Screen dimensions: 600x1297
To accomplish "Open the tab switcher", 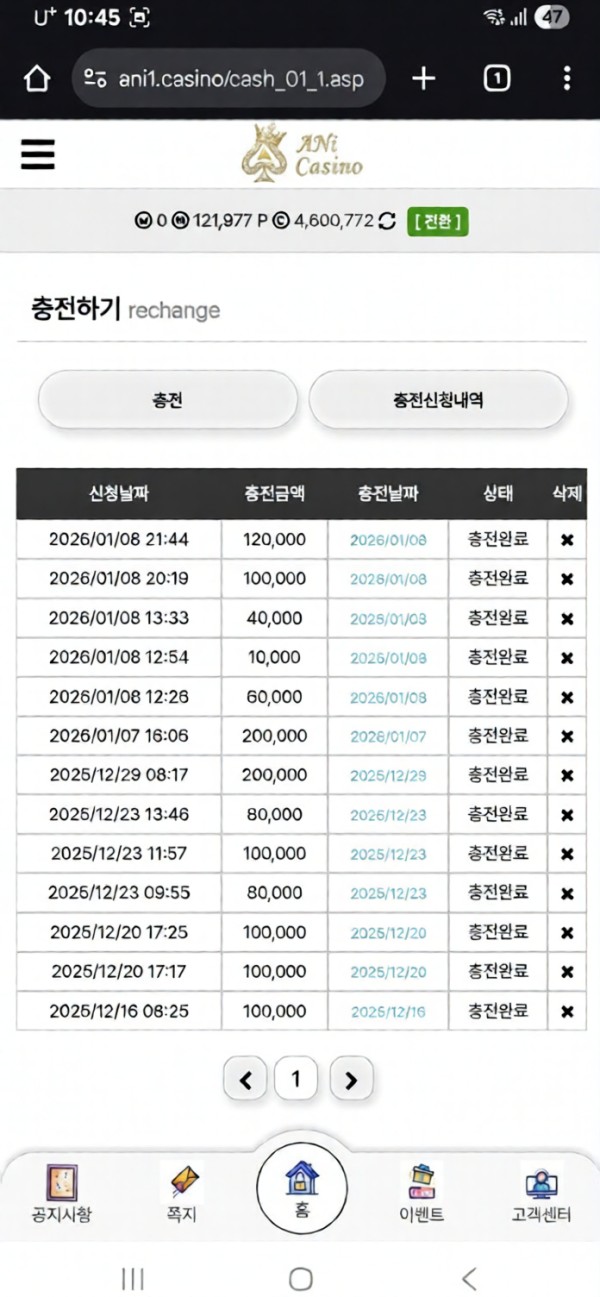I will coord(497,78).
